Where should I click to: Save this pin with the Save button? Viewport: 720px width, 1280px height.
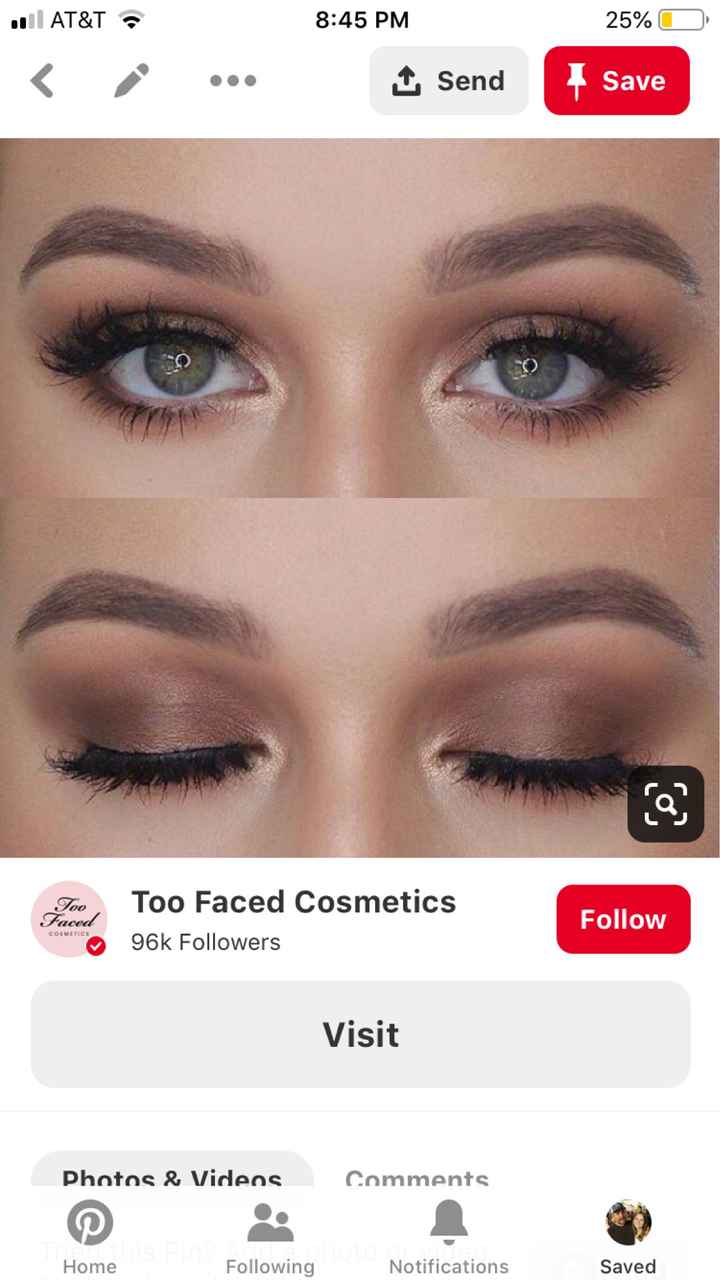pyautogui.click(x=616, y=81)
